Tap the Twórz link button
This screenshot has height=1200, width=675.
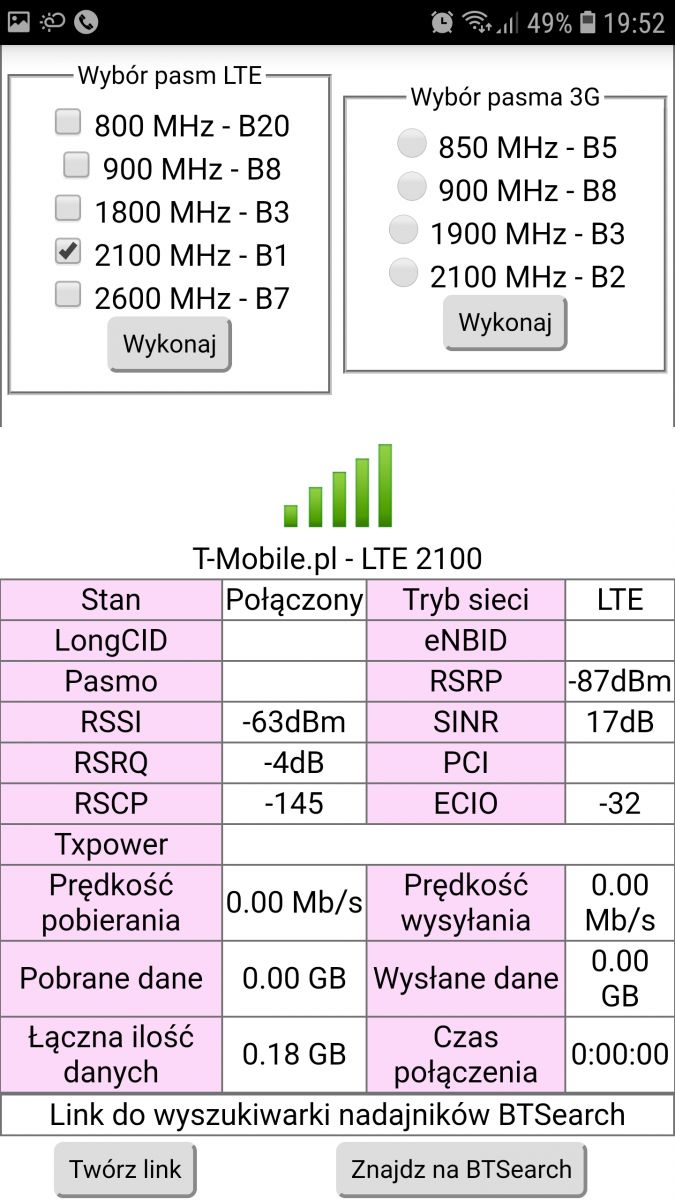click(125, 1169)
